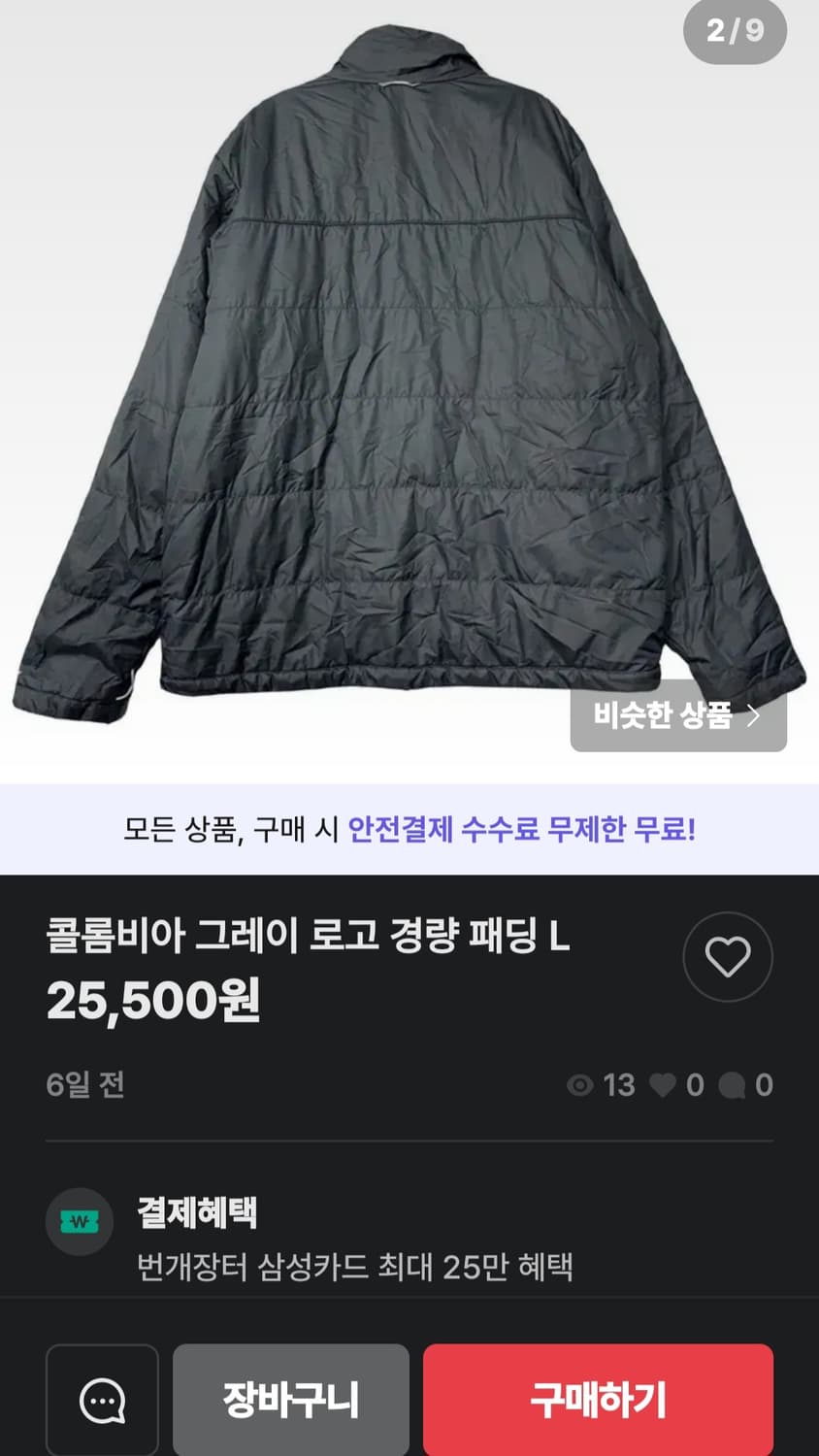Select the product title 콜롬비아 그레이 로고 경량 패딩

tap(309, 935)
